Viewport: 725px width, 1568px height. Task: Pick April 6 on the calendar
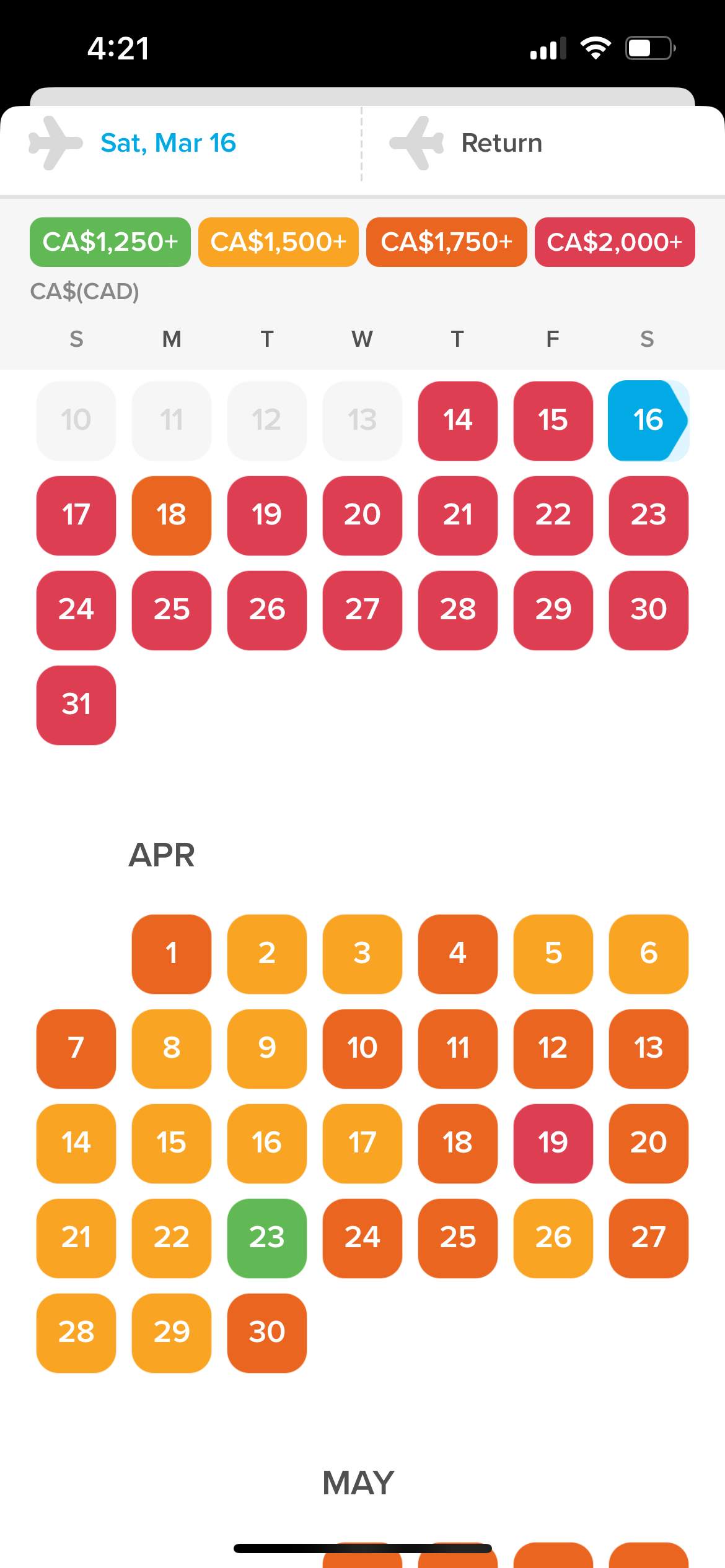pyautogui.click(x=648, y=954)
